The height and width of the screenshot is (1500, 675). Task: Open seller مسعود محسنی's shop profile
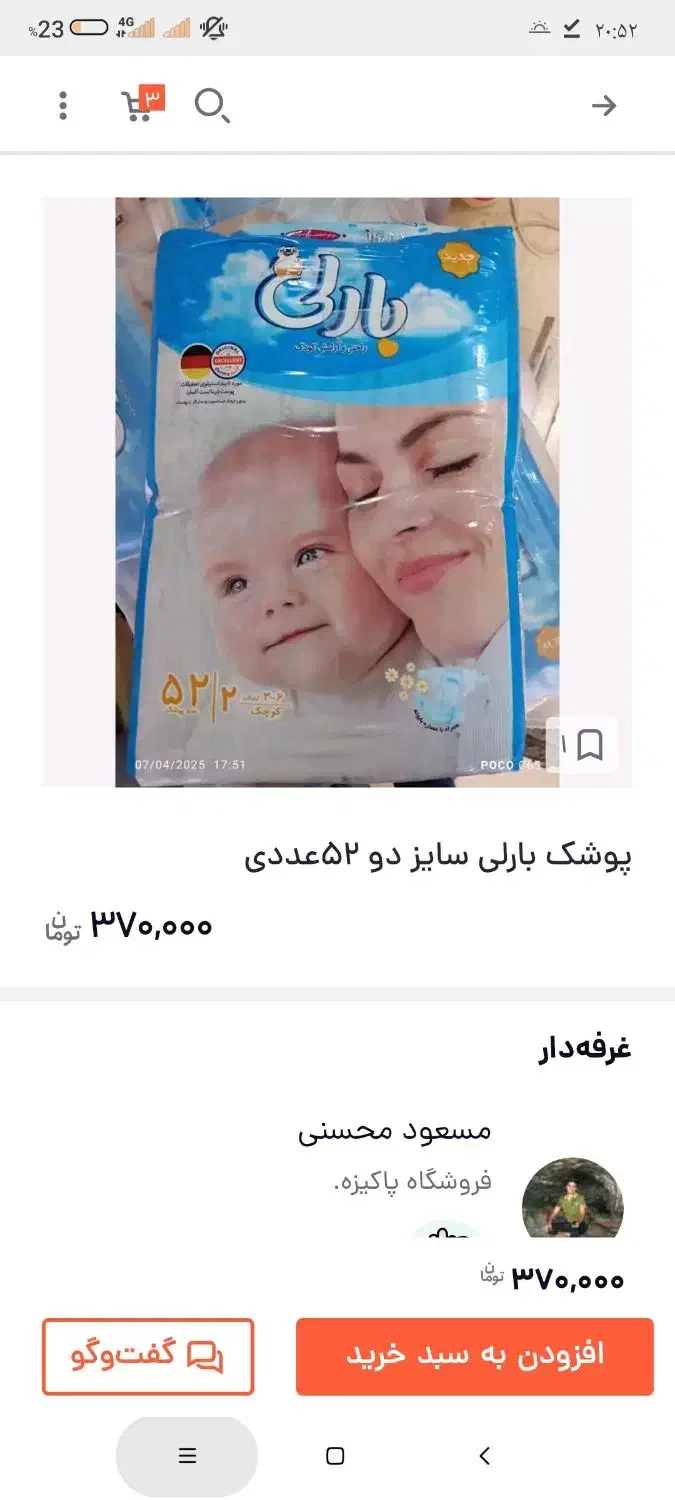coord(395,1131)
